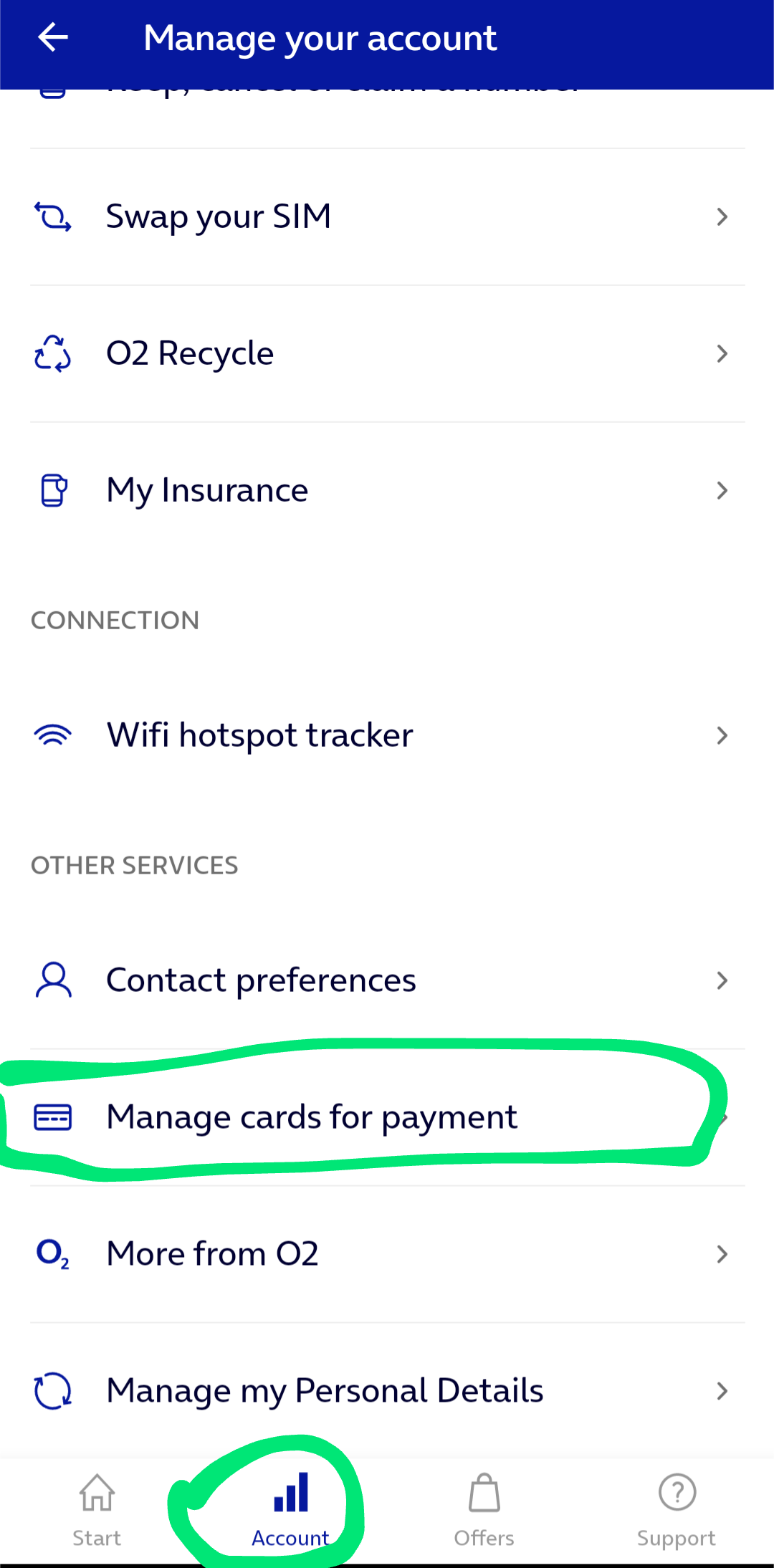The height and width of the screenshot is (1568, 774).
Task: Open Contact preferences
Action: [x=260, y=979]
